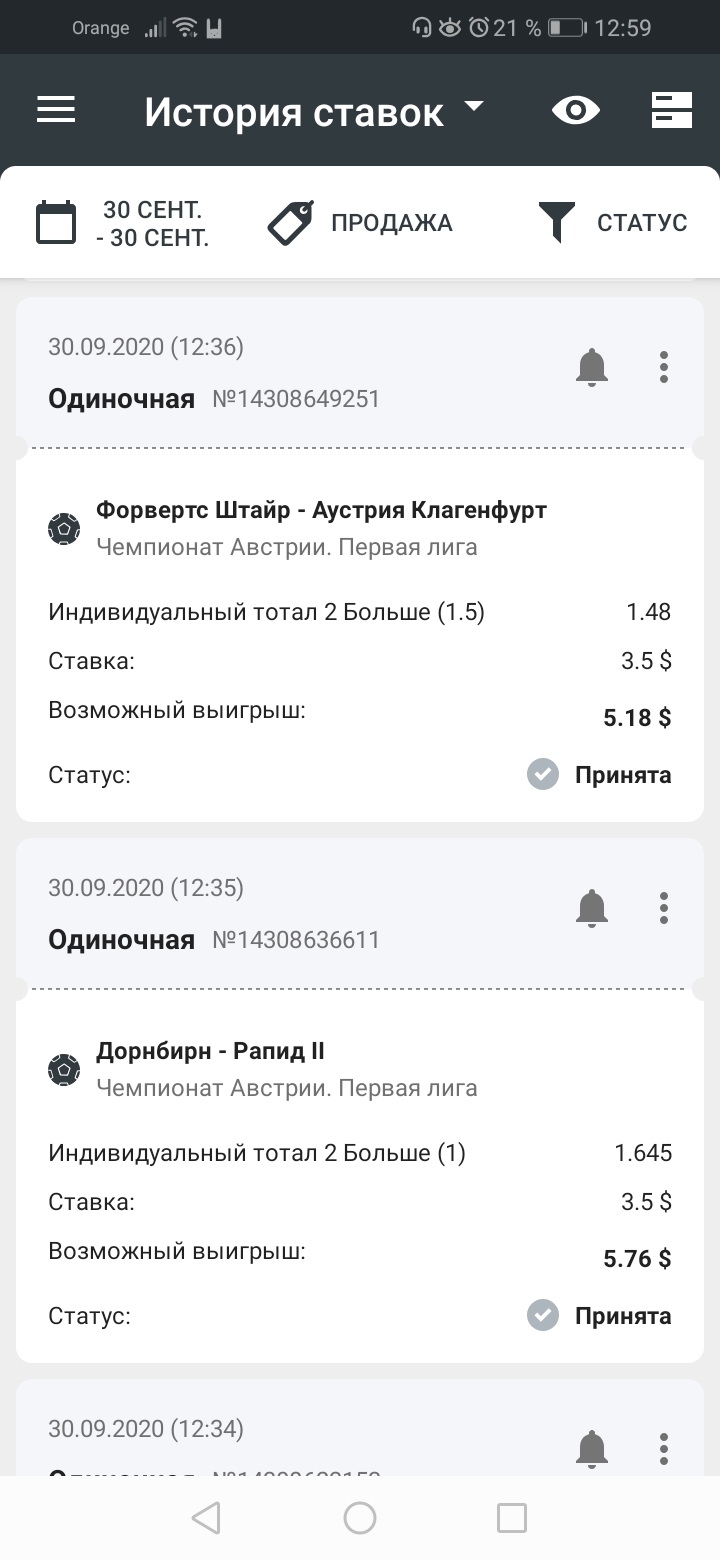Open overflow menu for bet №14308649251

664,367
